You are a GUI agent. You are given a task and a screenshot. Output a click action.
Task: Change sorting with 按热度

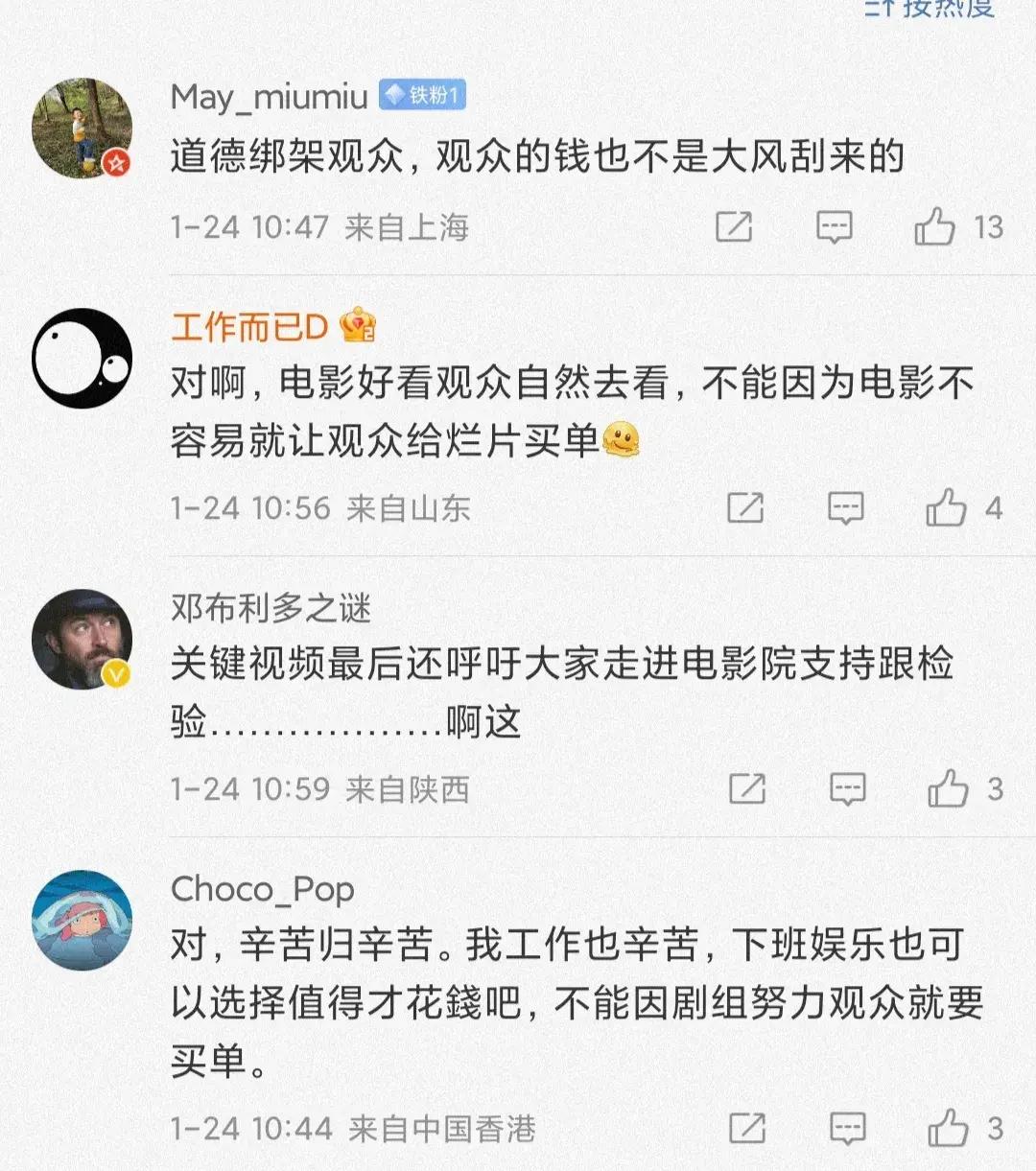[930, 9]
